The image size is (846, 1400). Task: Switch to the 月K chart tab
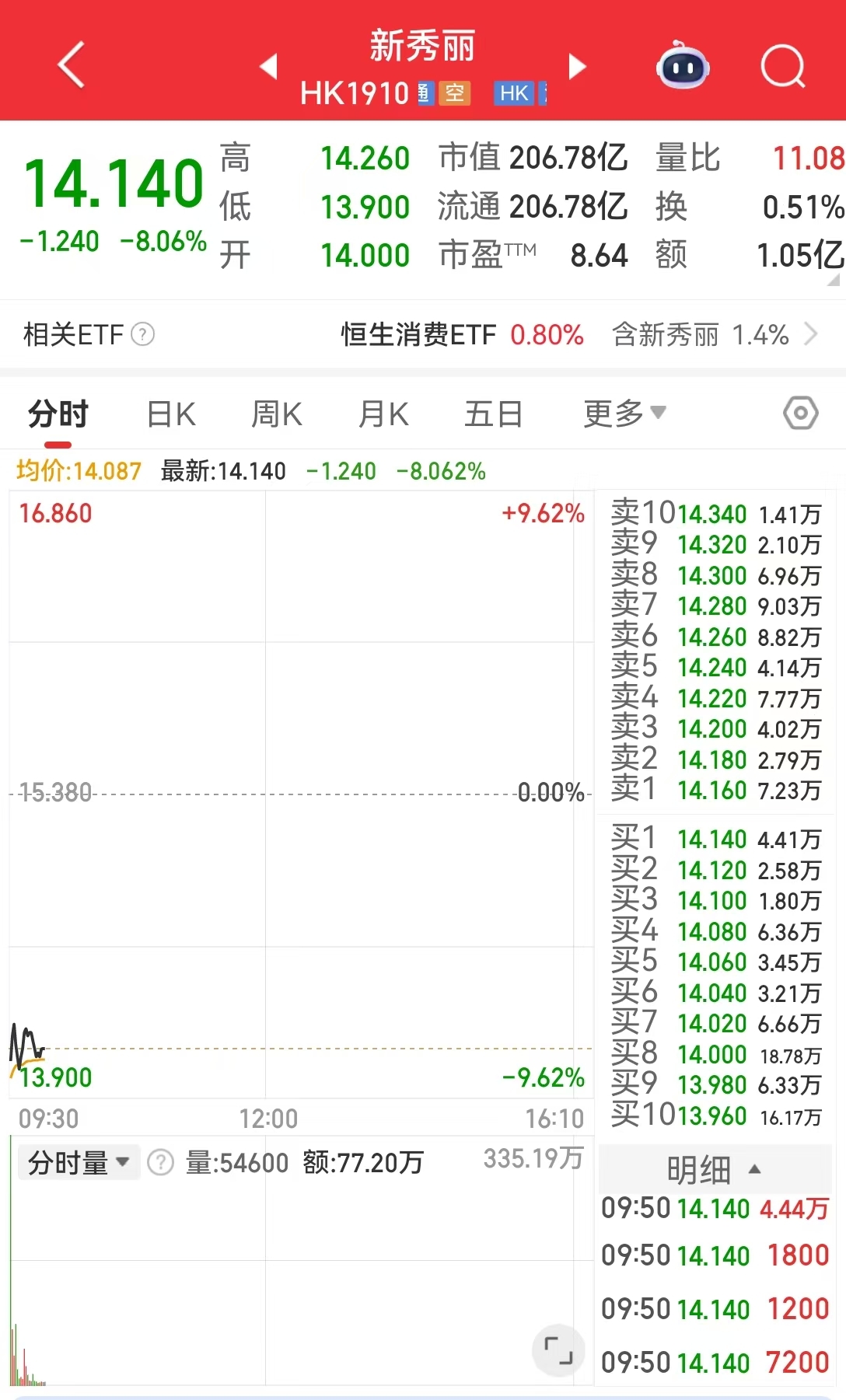(x=383, y=414)
